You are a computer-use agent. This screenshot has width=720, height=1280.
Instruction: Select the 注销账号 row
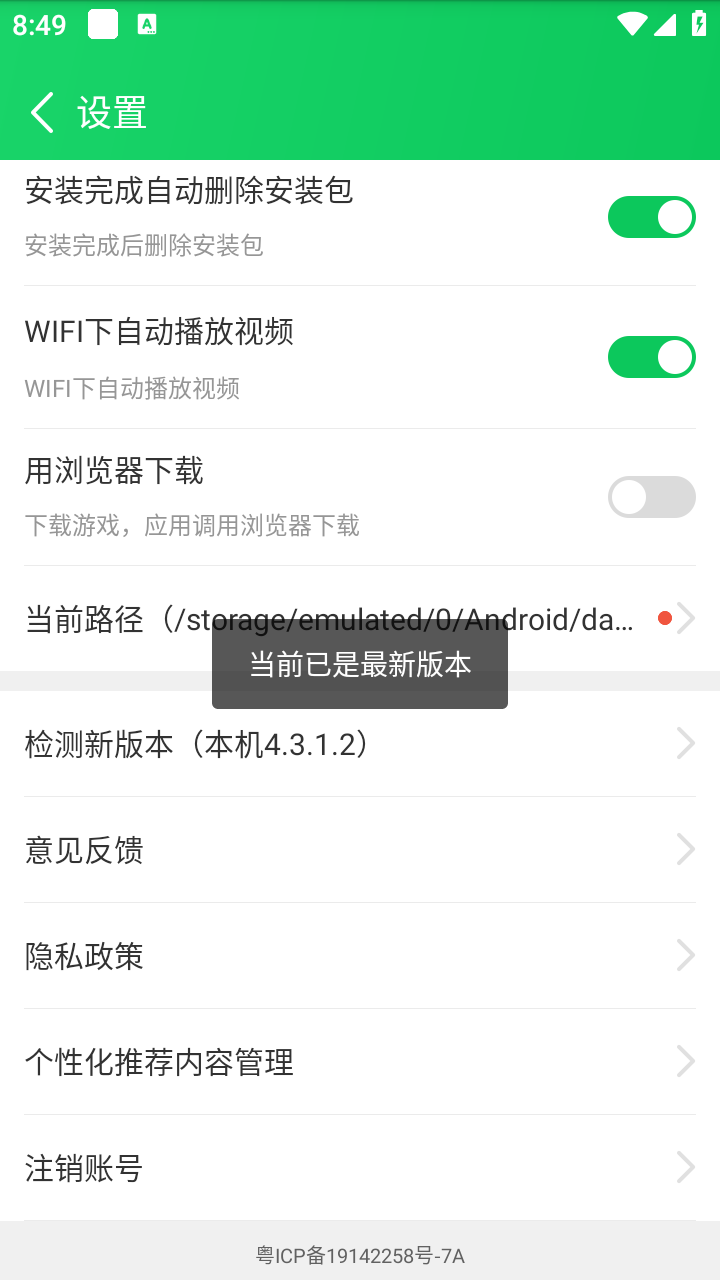click(x=360, y=1168)
